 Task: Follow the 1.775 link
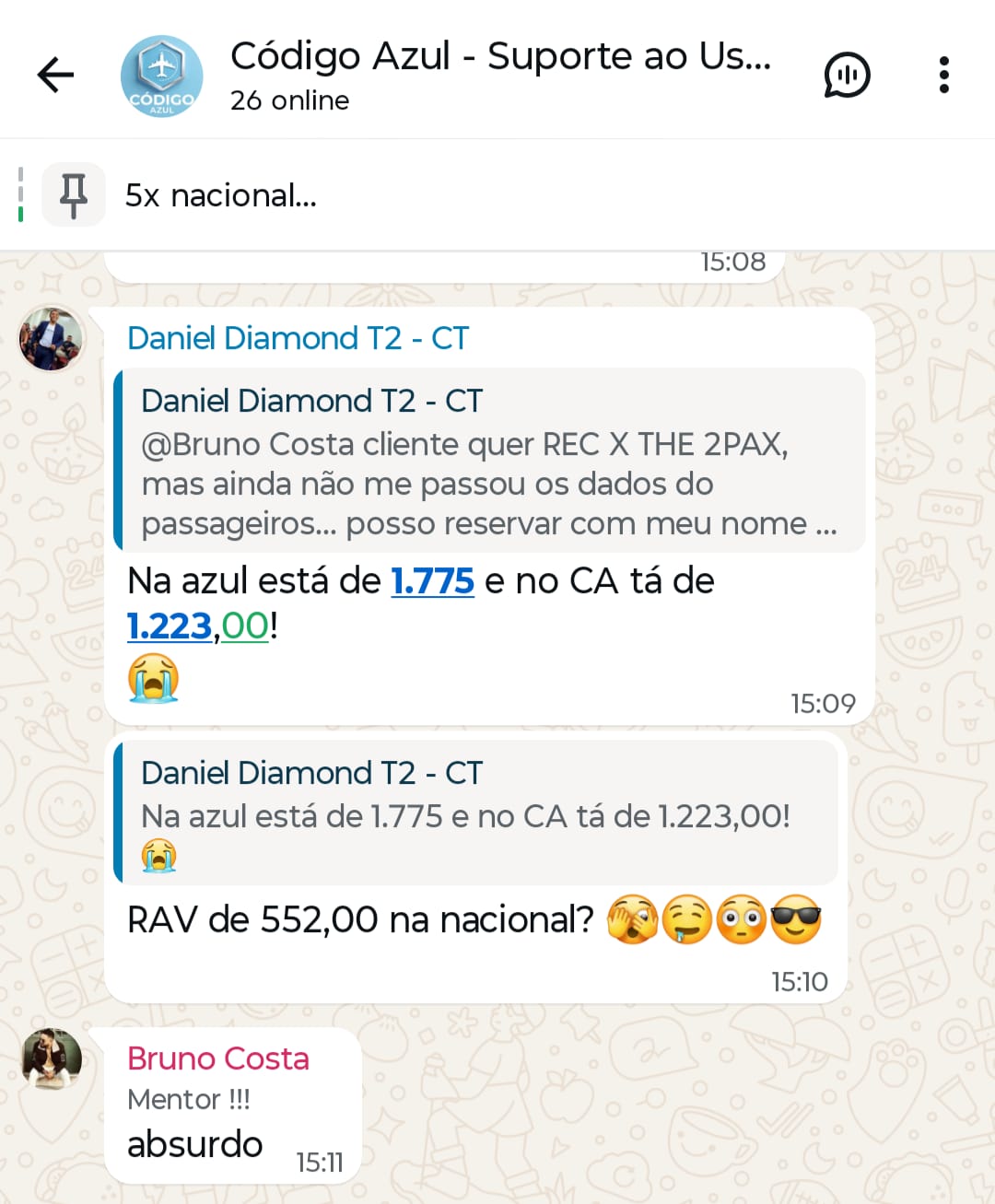(x=432, y=581)
